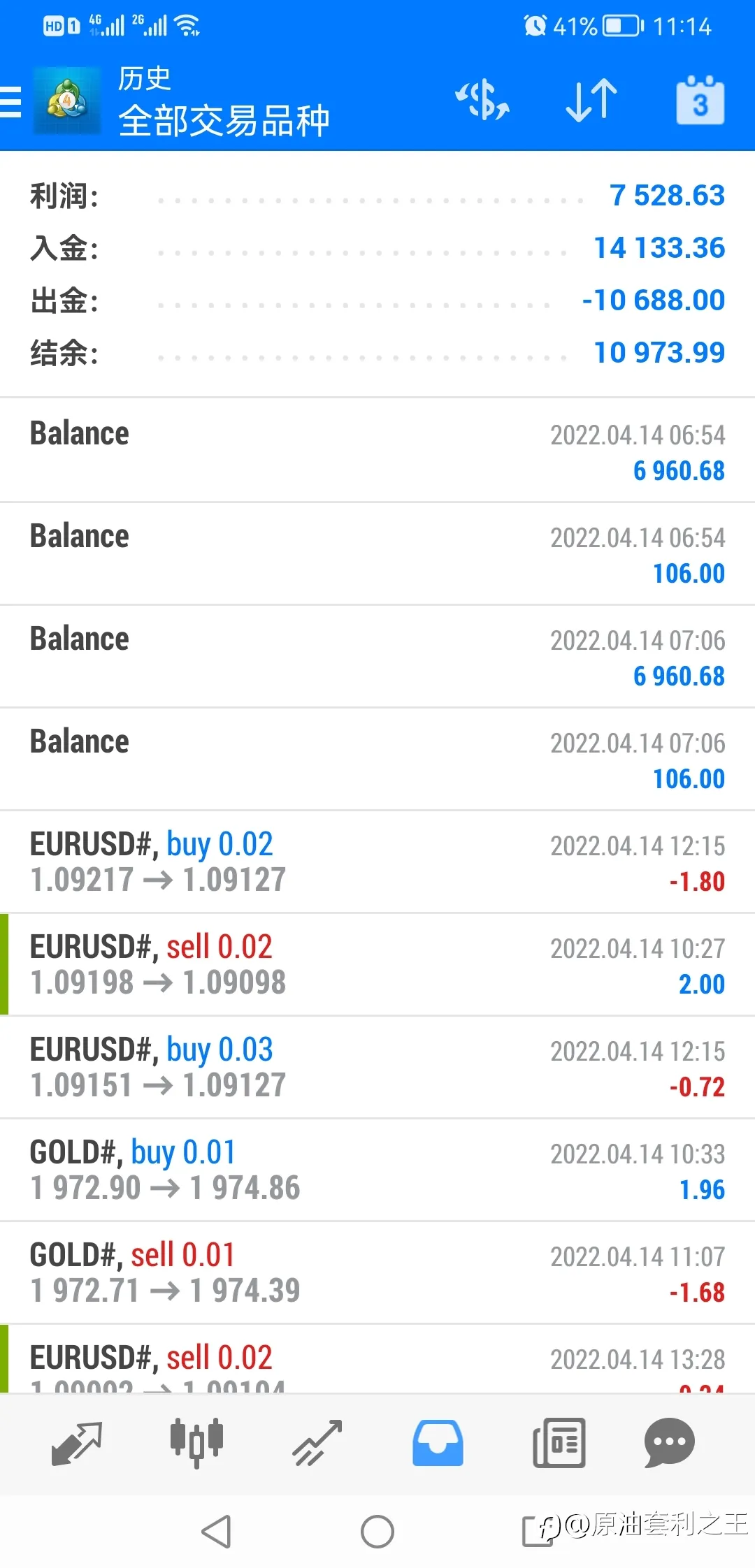This screenshot has height=1568, width=755.
Task: Switch to the Quotes tab
Action: pos(77,1443)
